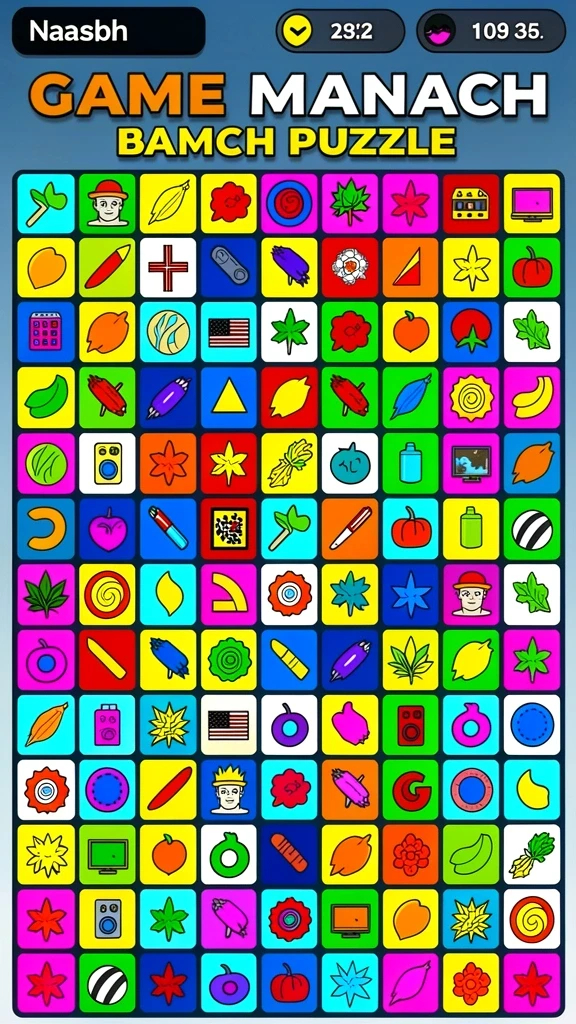Pick the yellow triangle on blue tile

[229, 397]
